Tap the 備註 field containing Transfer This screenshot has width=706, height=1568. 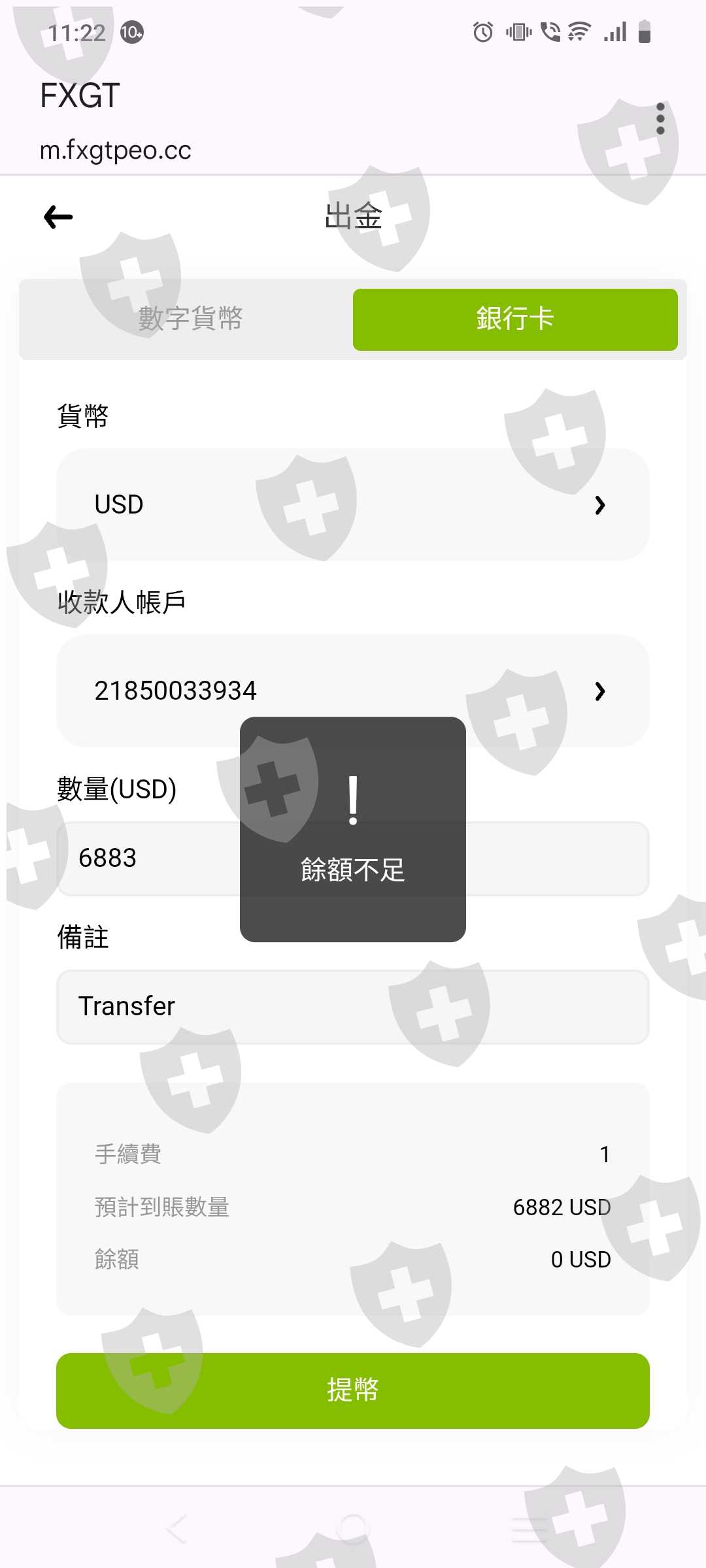353,1007
